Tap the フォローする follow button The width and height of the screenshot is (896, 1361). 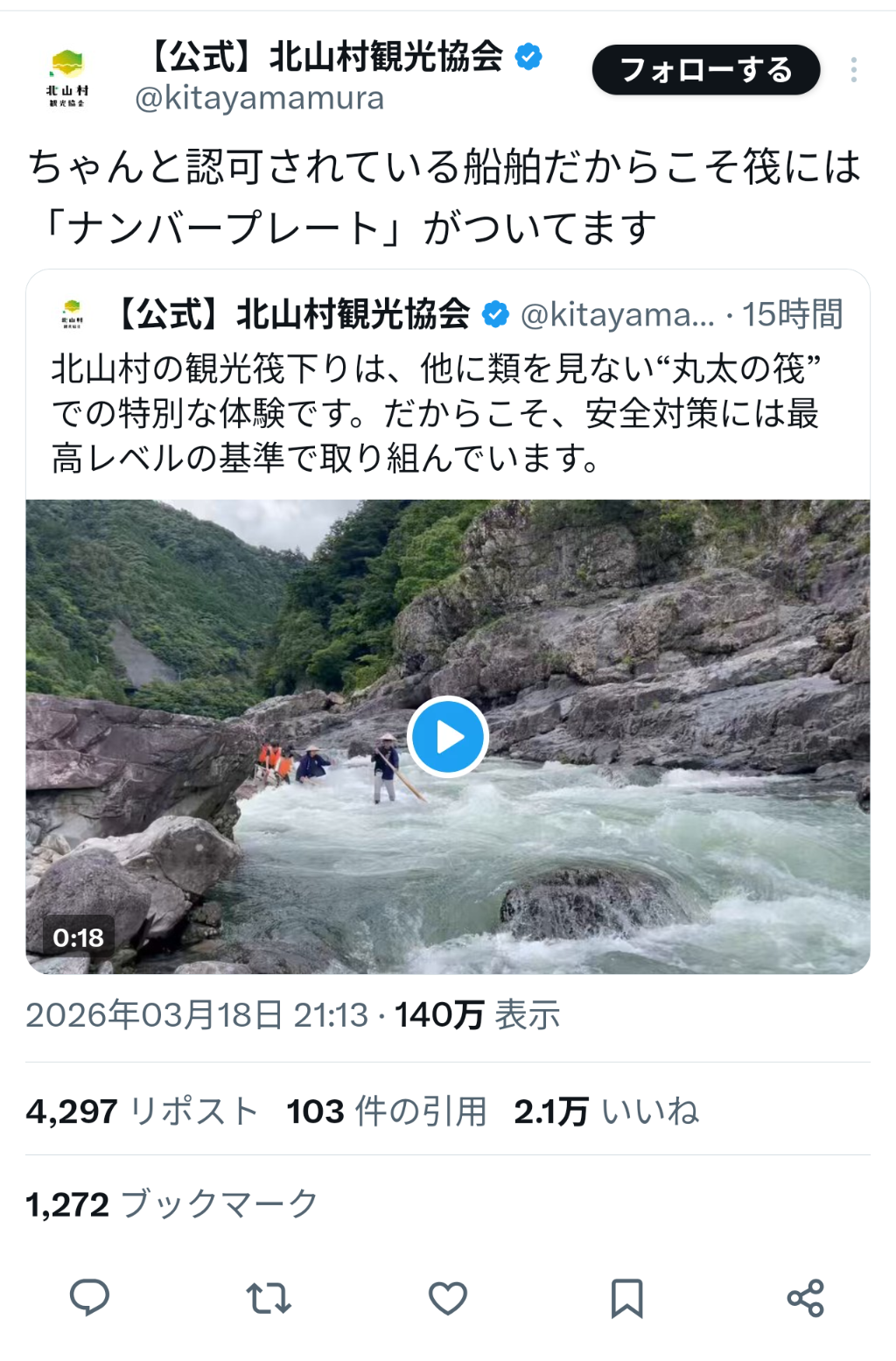pos(705,70)
